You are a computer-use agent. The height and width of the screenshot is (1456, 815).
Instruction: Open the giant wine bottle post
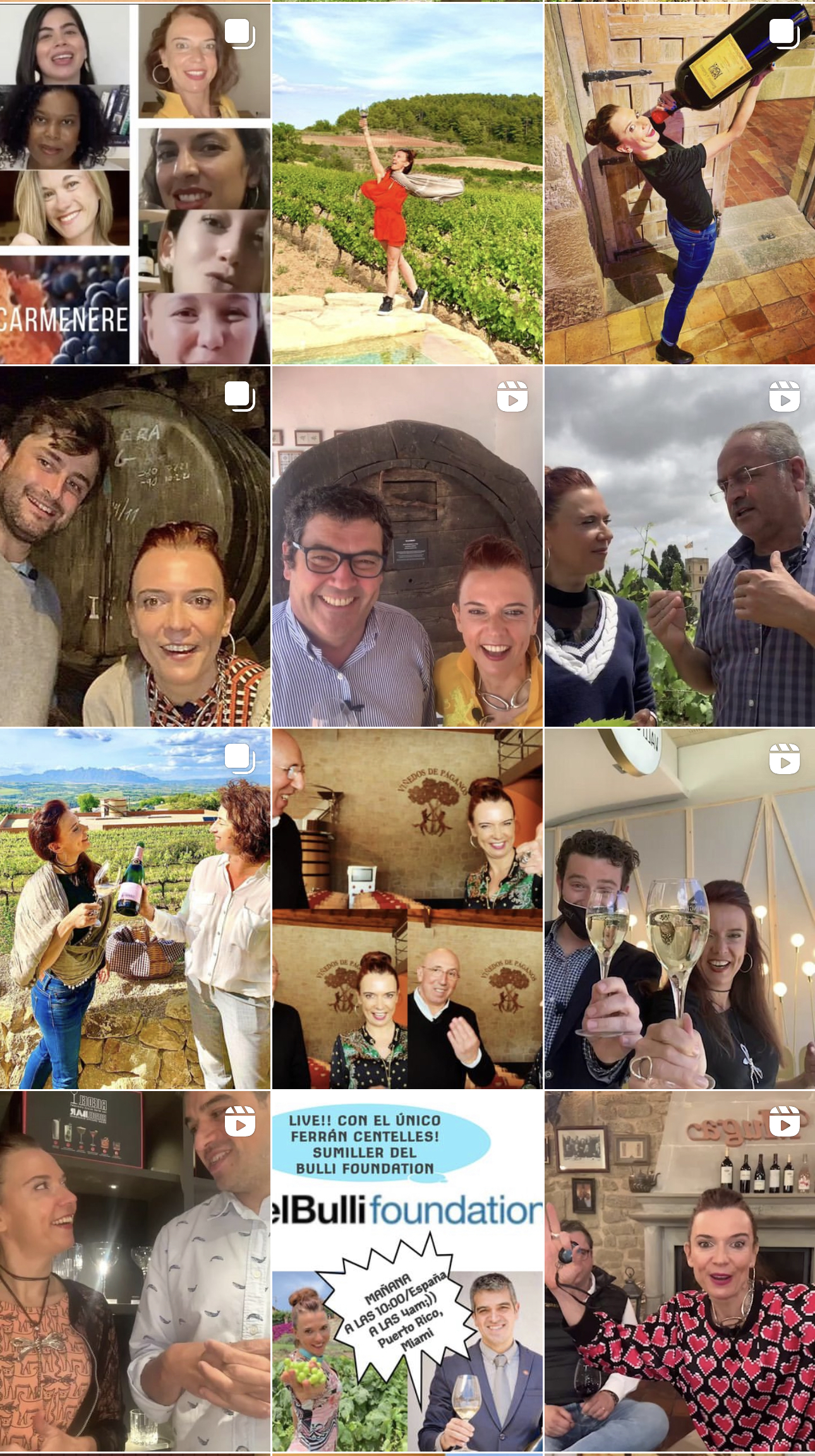tap(680, 183)
